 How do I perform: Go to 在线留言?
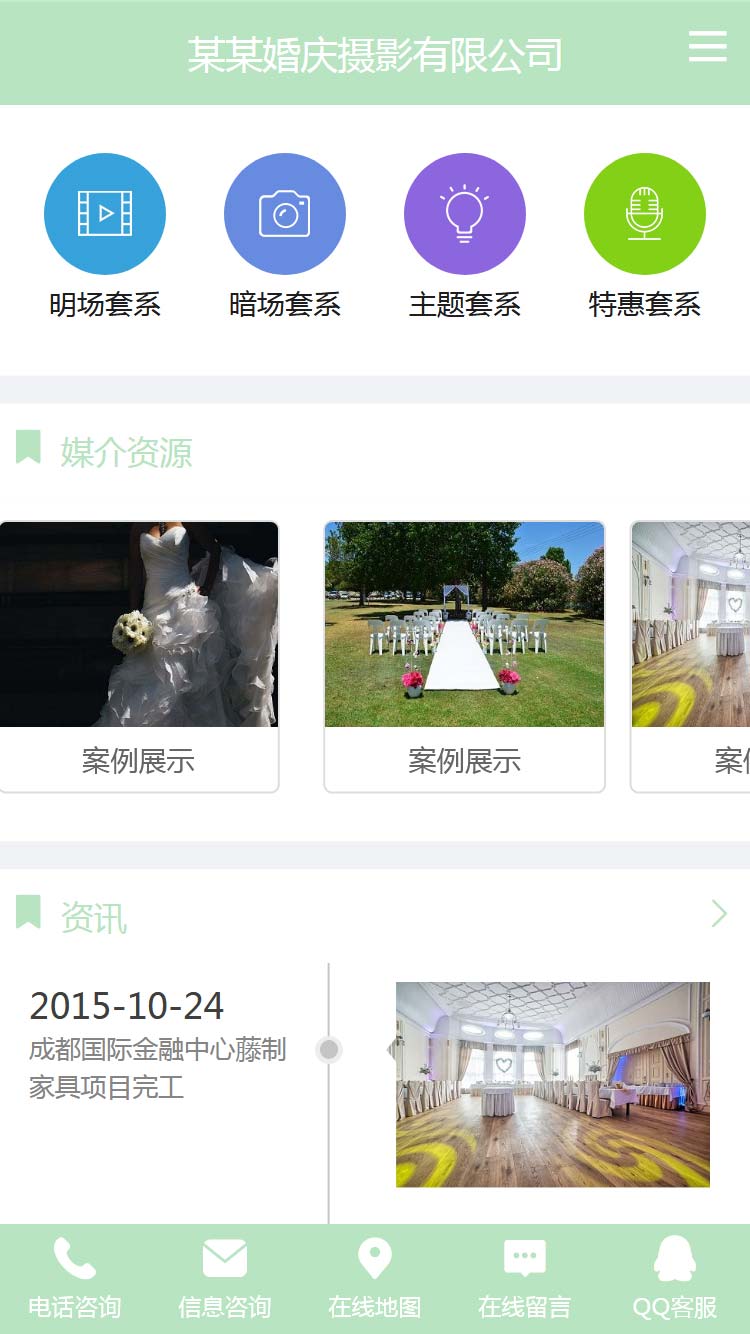coord(525,1278)
